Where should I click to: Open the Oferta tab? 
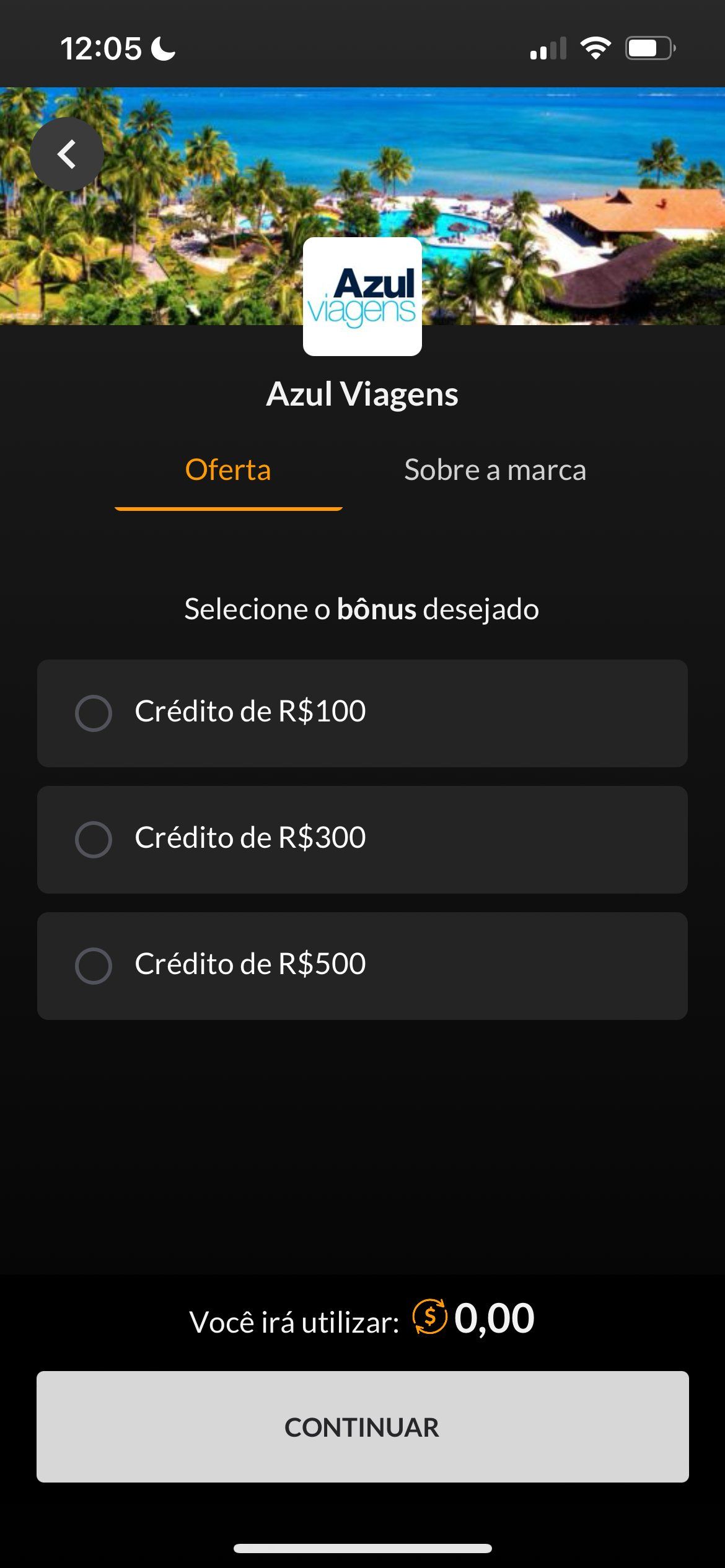tap(228, 470)
